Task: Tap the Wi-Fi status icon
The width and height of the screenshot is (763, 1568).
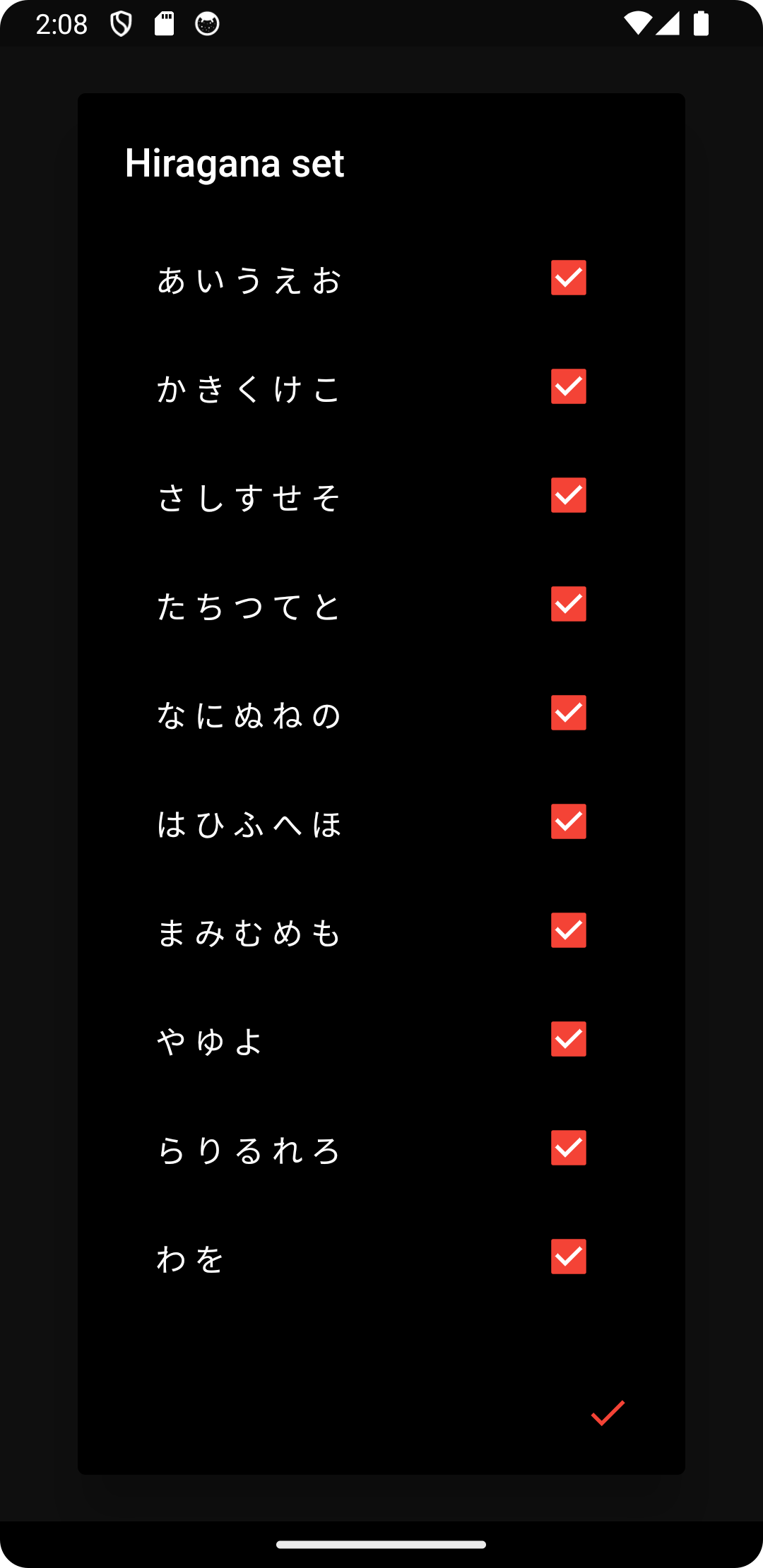Action: (638, 22)
